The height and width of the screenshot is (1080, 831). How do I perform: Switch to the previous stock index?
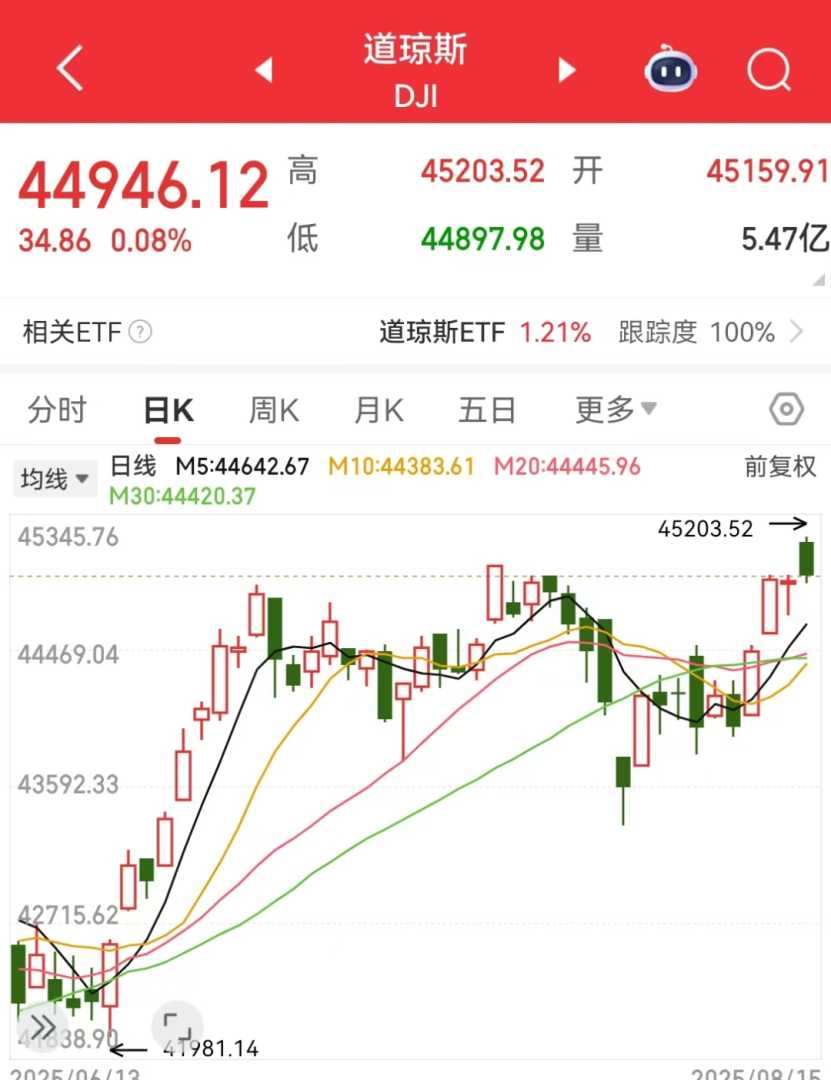pos(264,70)
